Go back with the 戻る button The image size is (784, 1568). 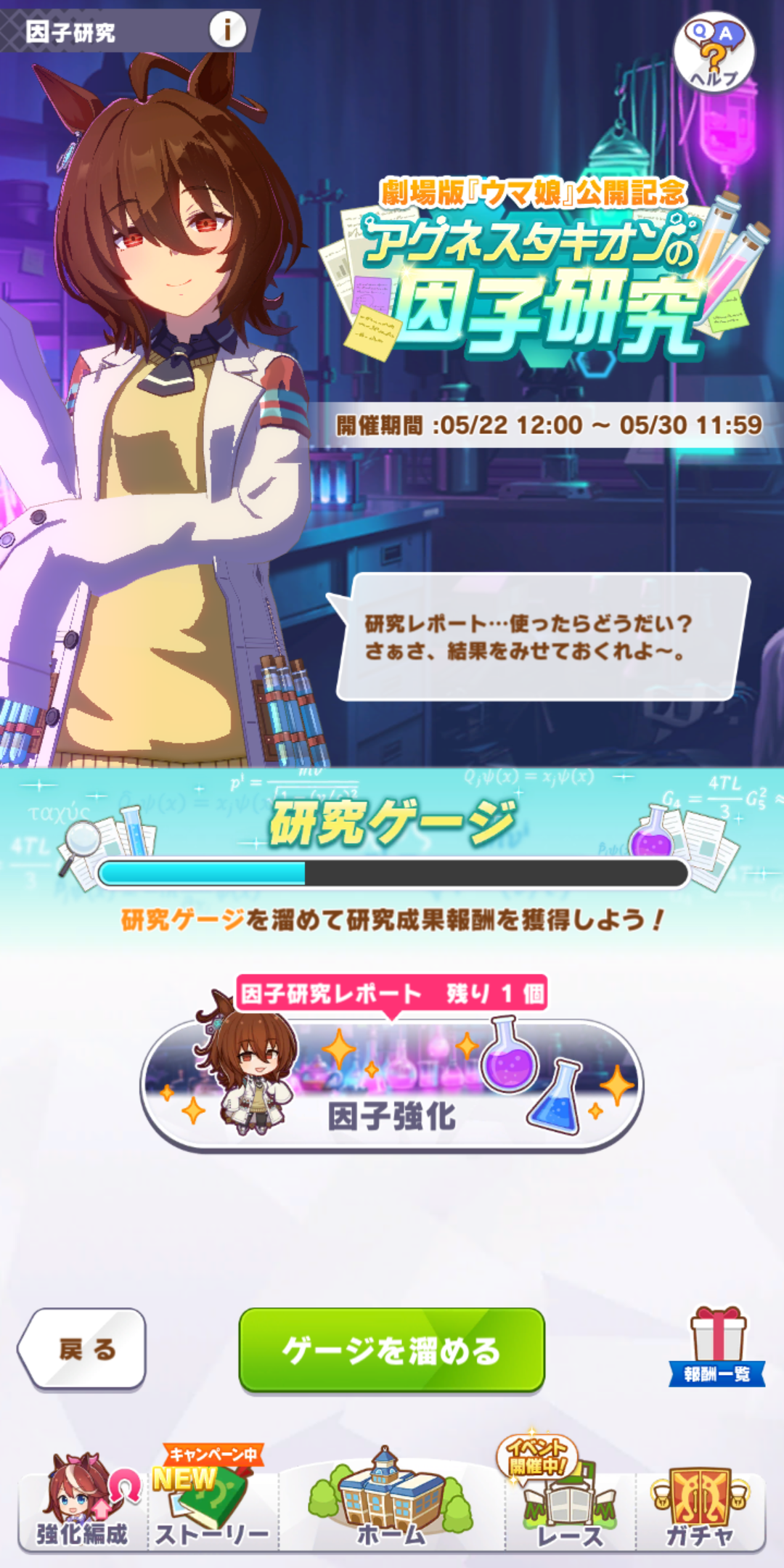[83, 1349]
